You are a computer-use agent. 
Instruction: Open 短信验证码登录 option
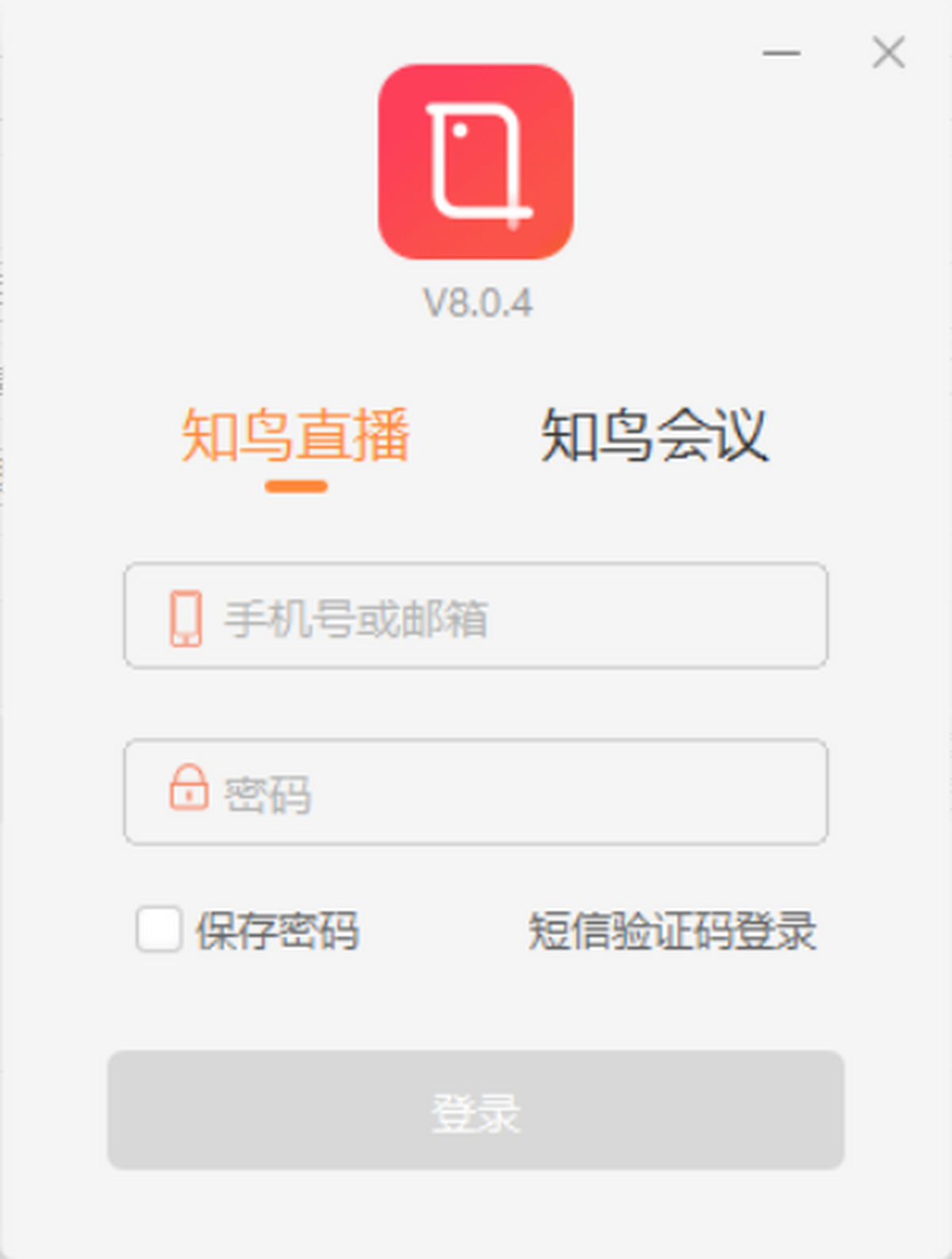click(x=671, y=931)
